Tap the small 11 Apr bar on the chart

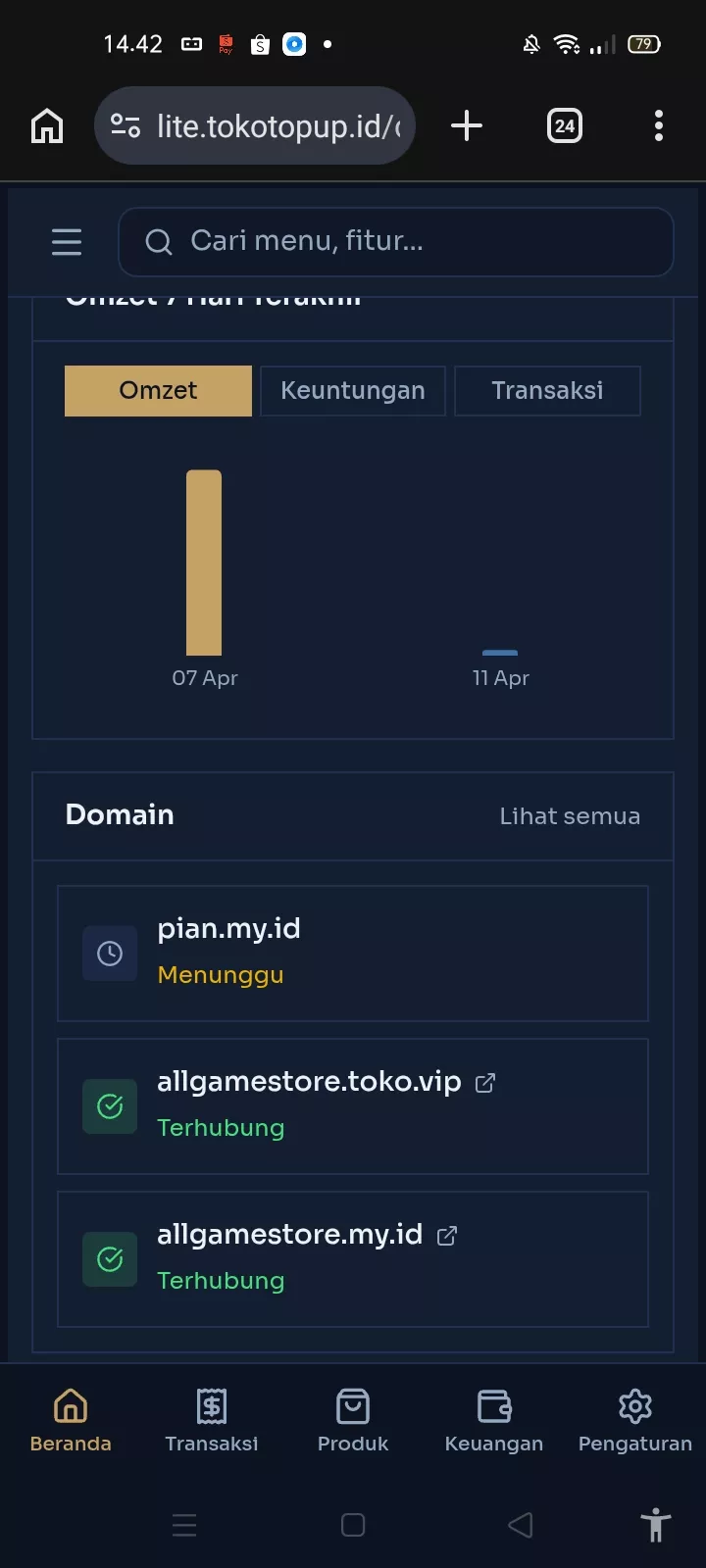point(500,651)
